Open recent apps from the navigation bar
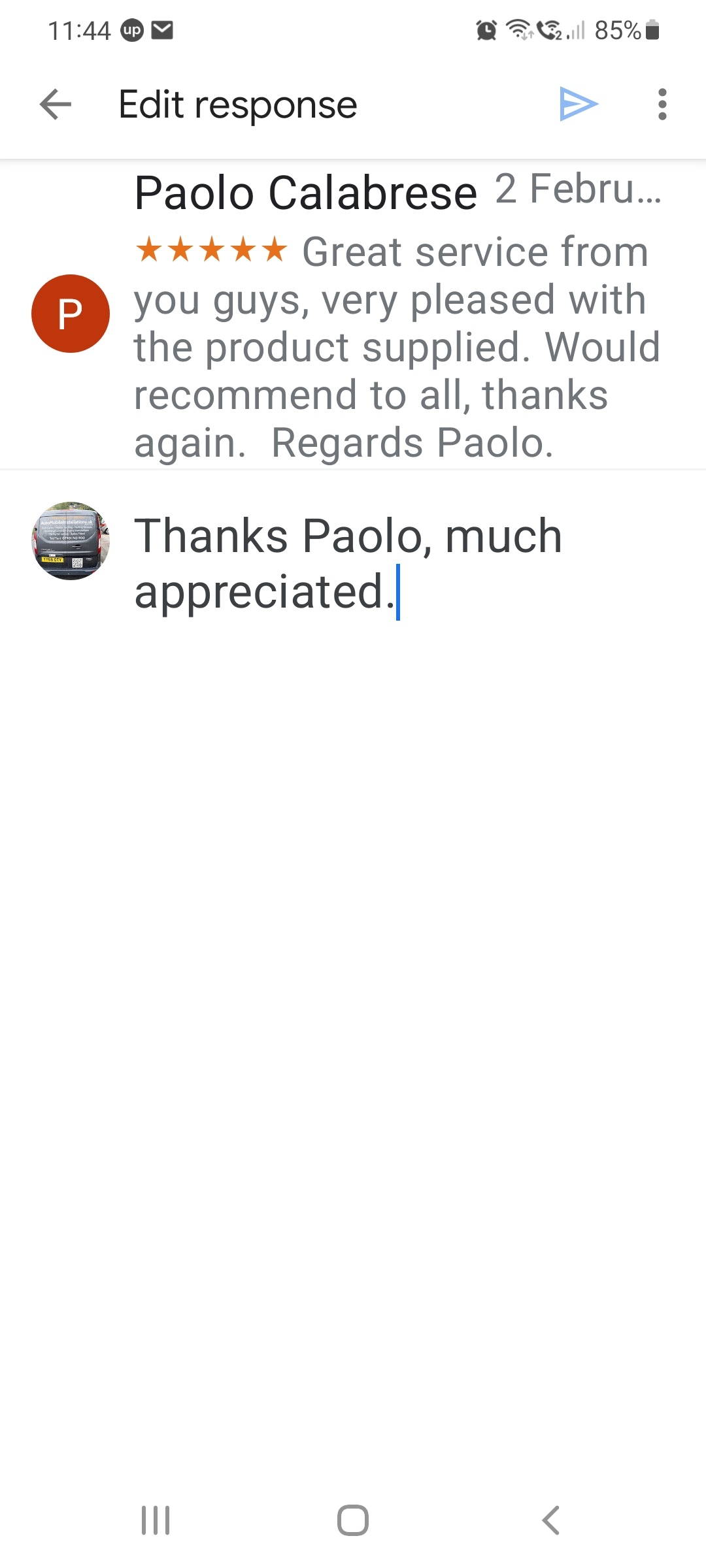Screen dimensions: 706x1568 click(x=156, y=1520)
